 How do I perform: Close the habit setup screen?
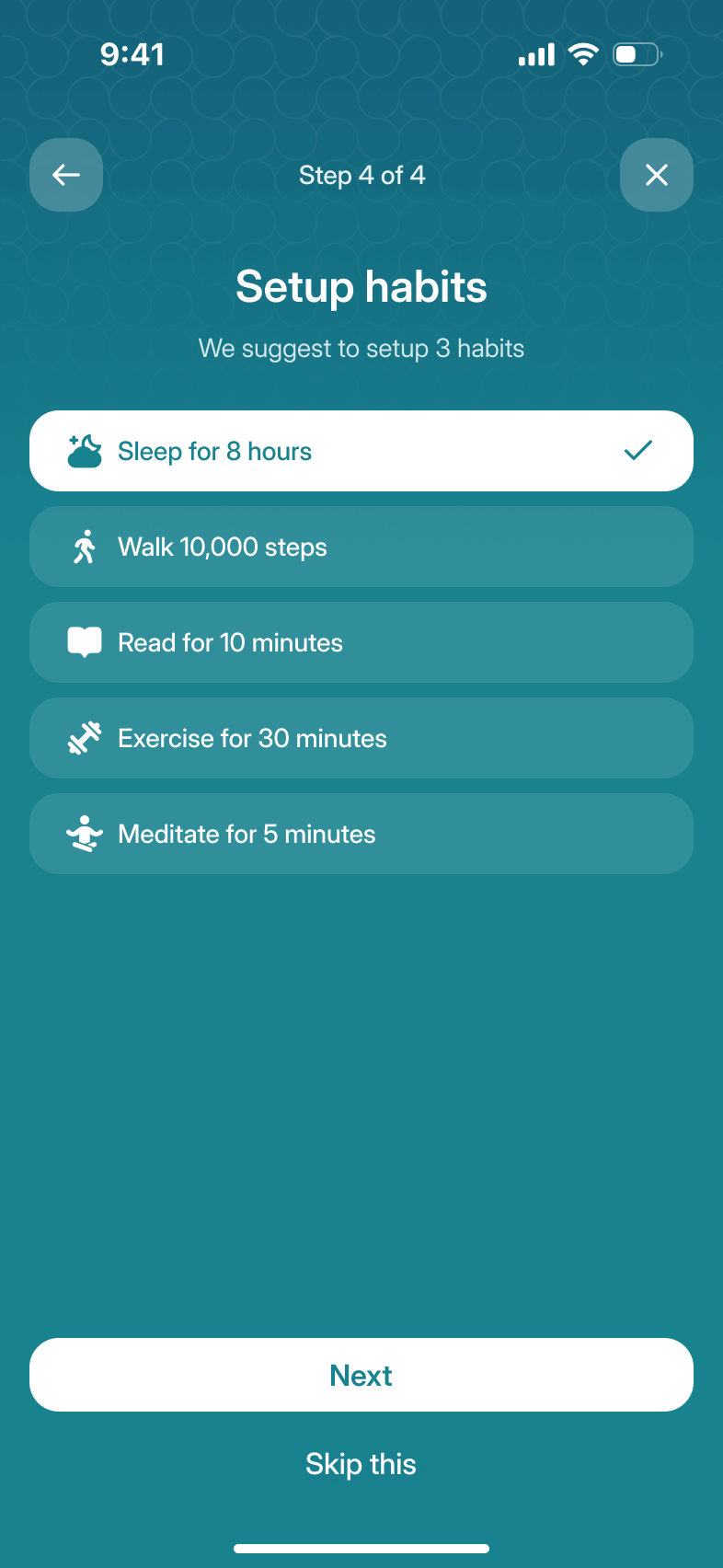pos(656,175)
